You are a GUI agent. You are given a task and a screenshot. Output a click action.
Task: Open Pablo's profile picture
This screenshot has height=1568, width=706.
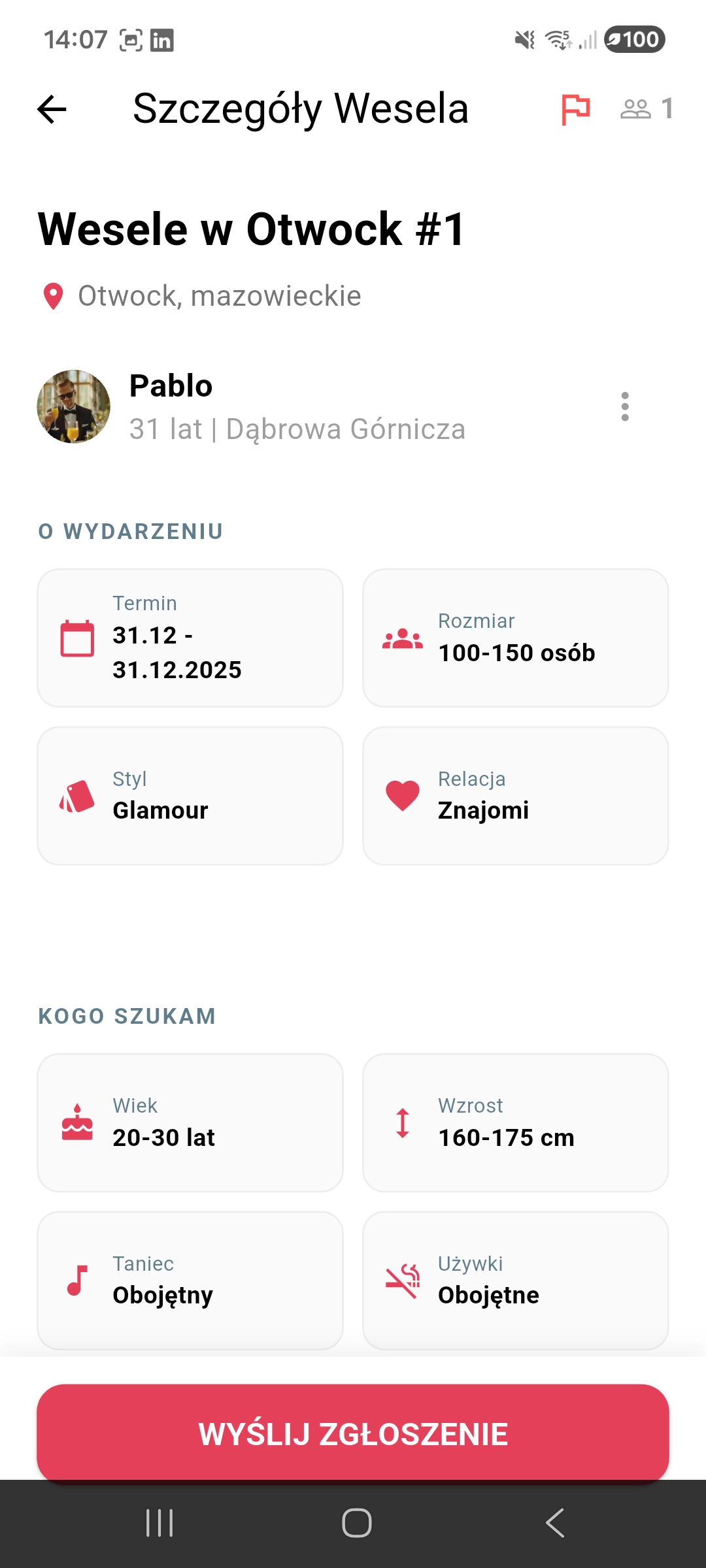[x=73, y=406]
